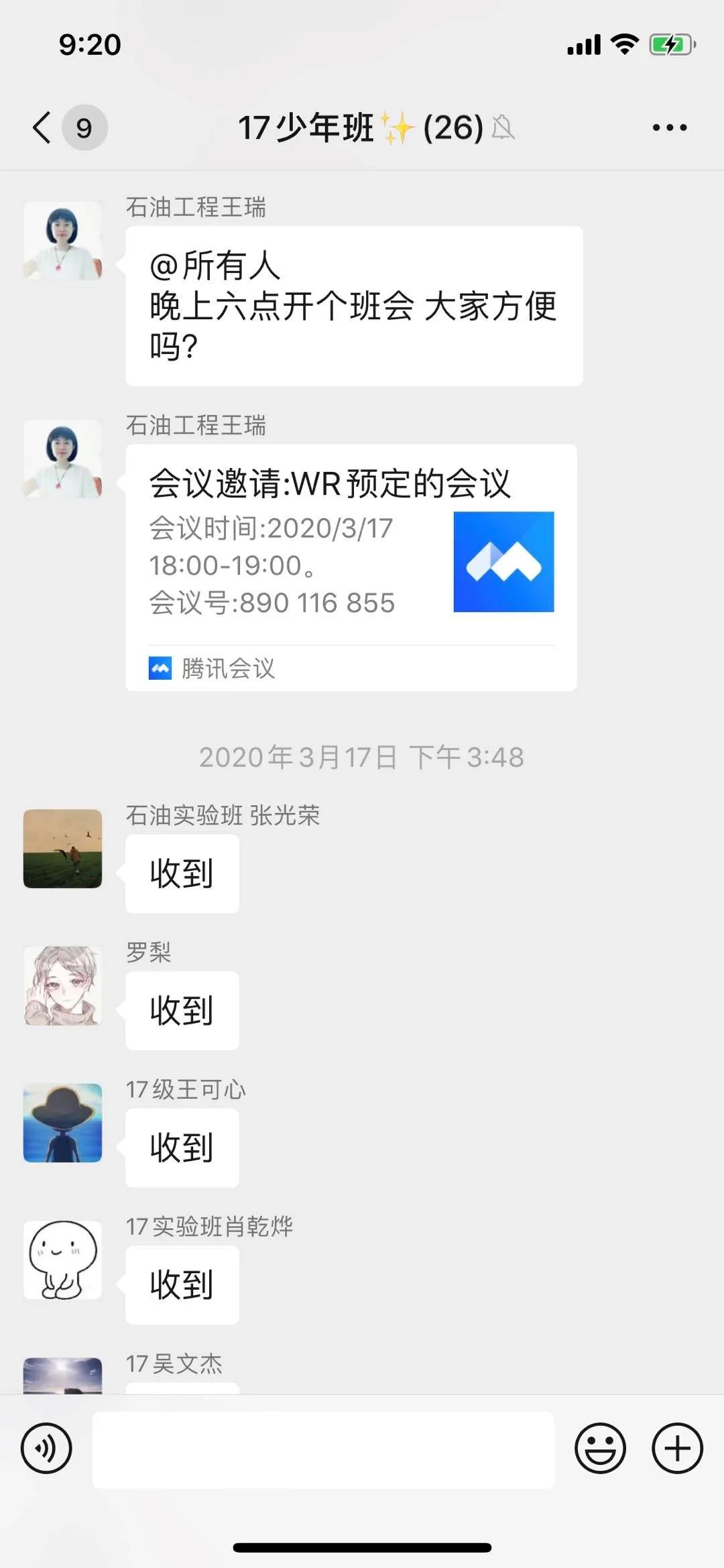Open the group chat options menu
724x1568 pixels.
pos(669,127)
